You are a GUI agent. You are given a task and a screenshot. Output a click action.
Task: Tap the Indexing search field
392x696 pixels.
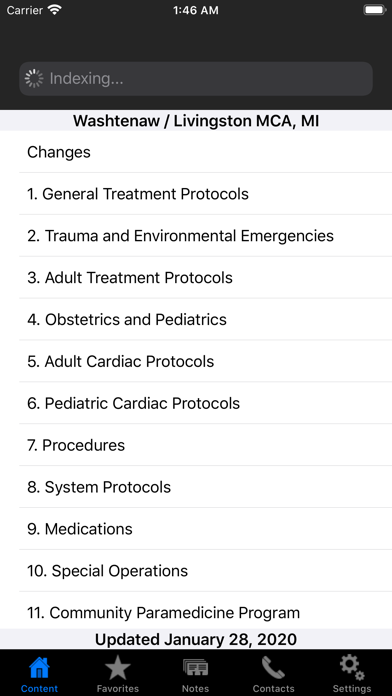pyautogui.click(x=196, y=79)
